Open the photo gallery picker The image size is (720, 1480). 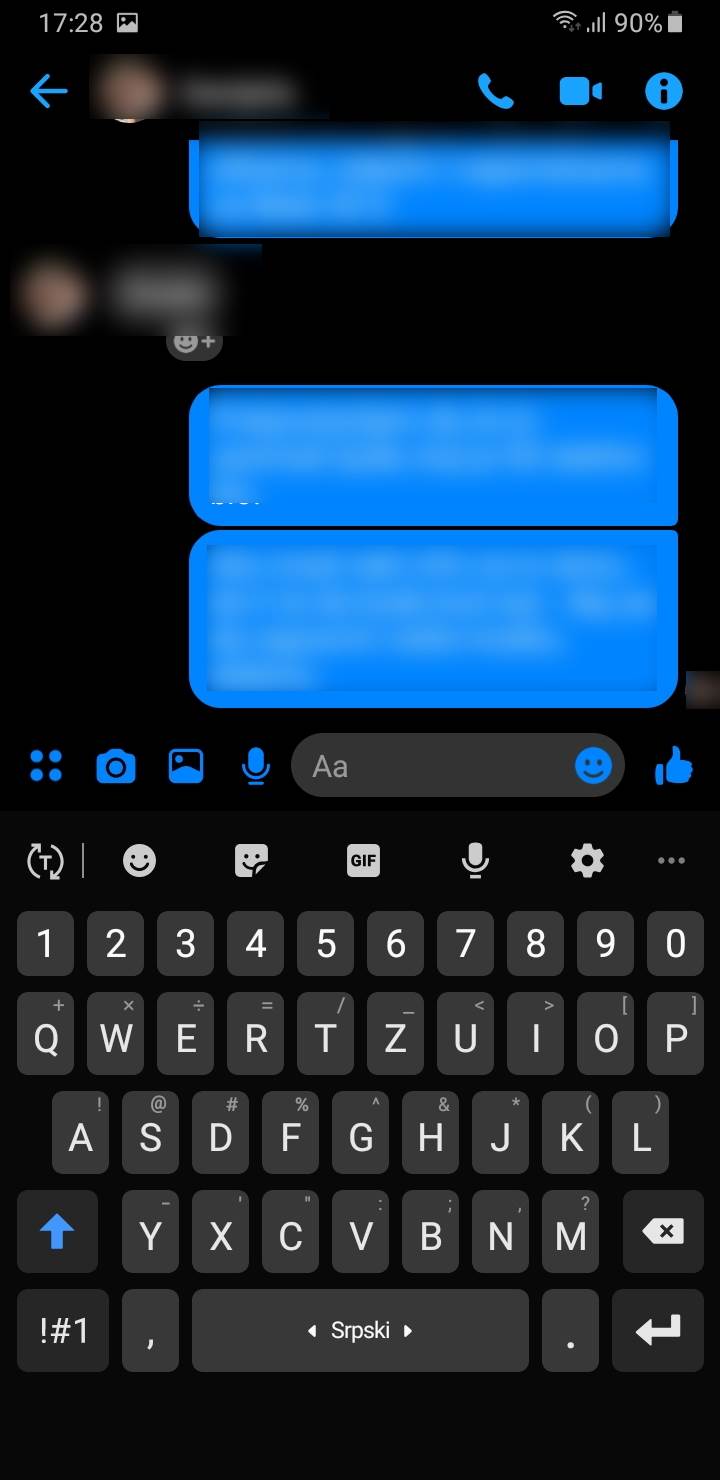point(186,766)
